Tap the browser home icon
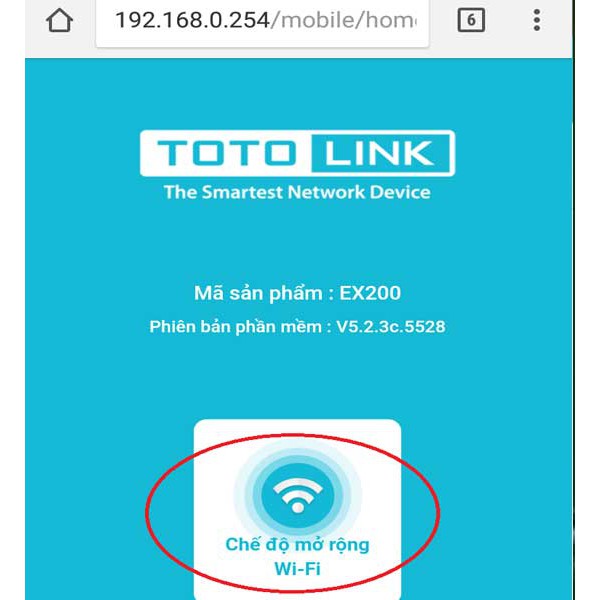The height and width of the screenshot is (600, 600). click(x=60, y=21)
